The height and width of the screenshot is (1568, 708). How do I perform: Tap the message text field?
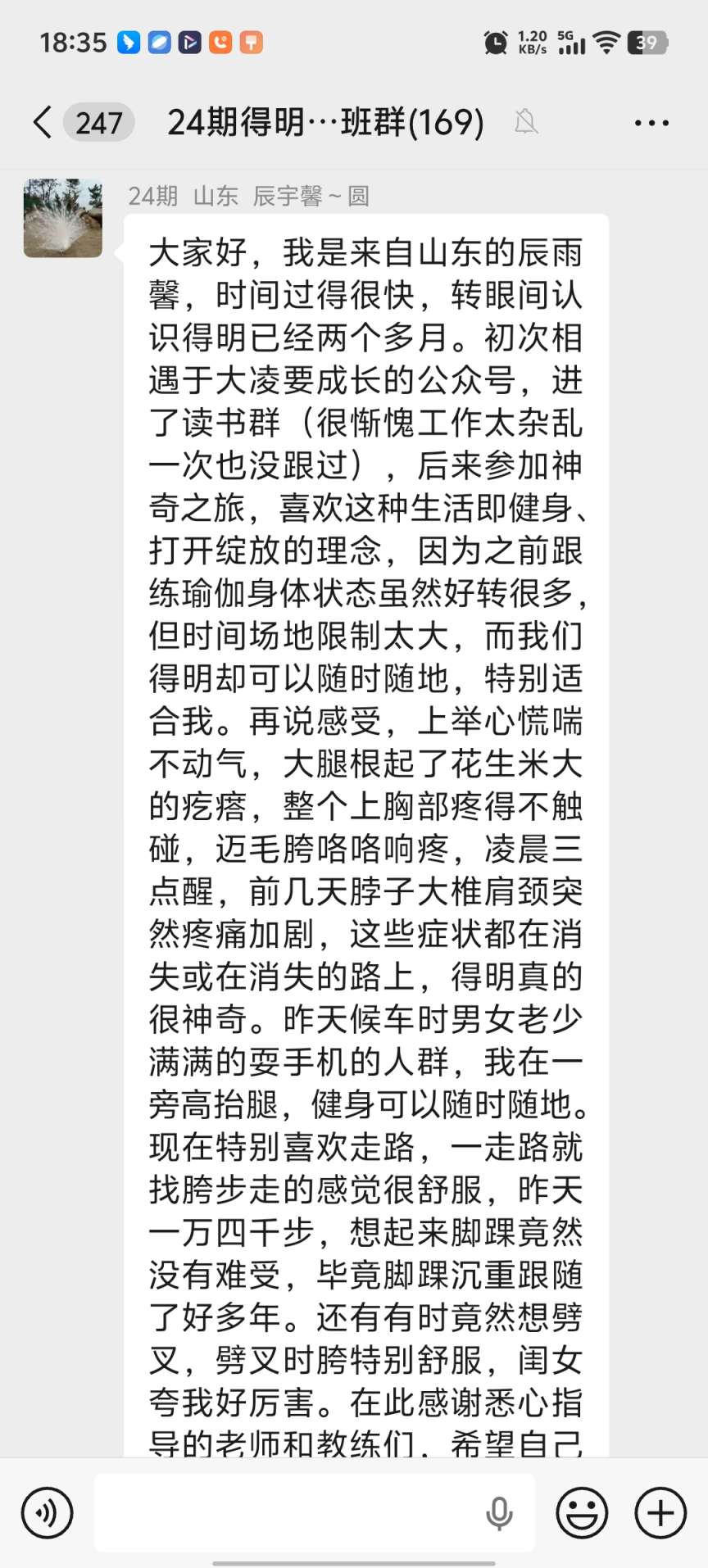click(x=287, y=1512)
